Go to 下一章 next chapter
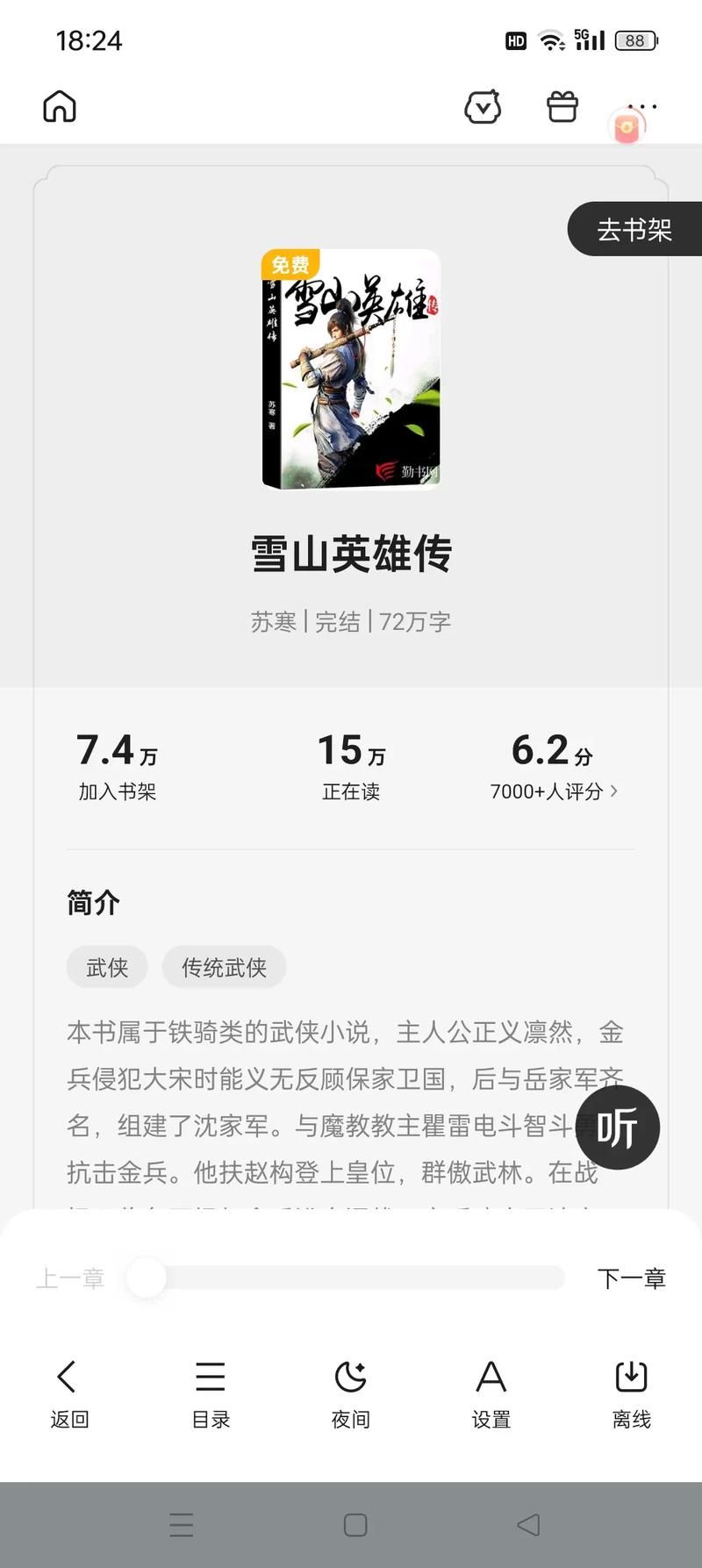Screen dimensions: 702x1568 click(x=632, y=1278)
